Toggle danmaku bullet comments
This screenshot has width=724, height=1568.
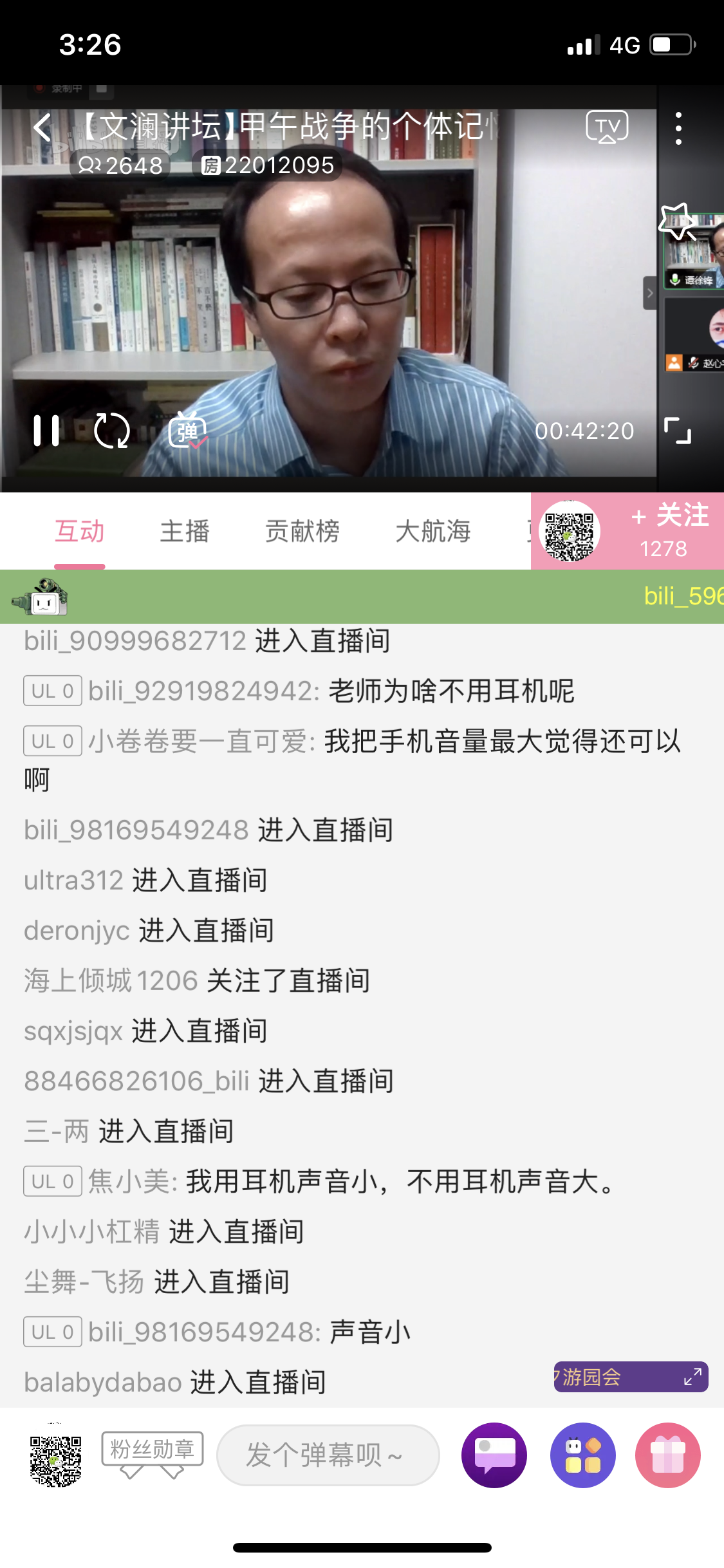tap(187, 431)
